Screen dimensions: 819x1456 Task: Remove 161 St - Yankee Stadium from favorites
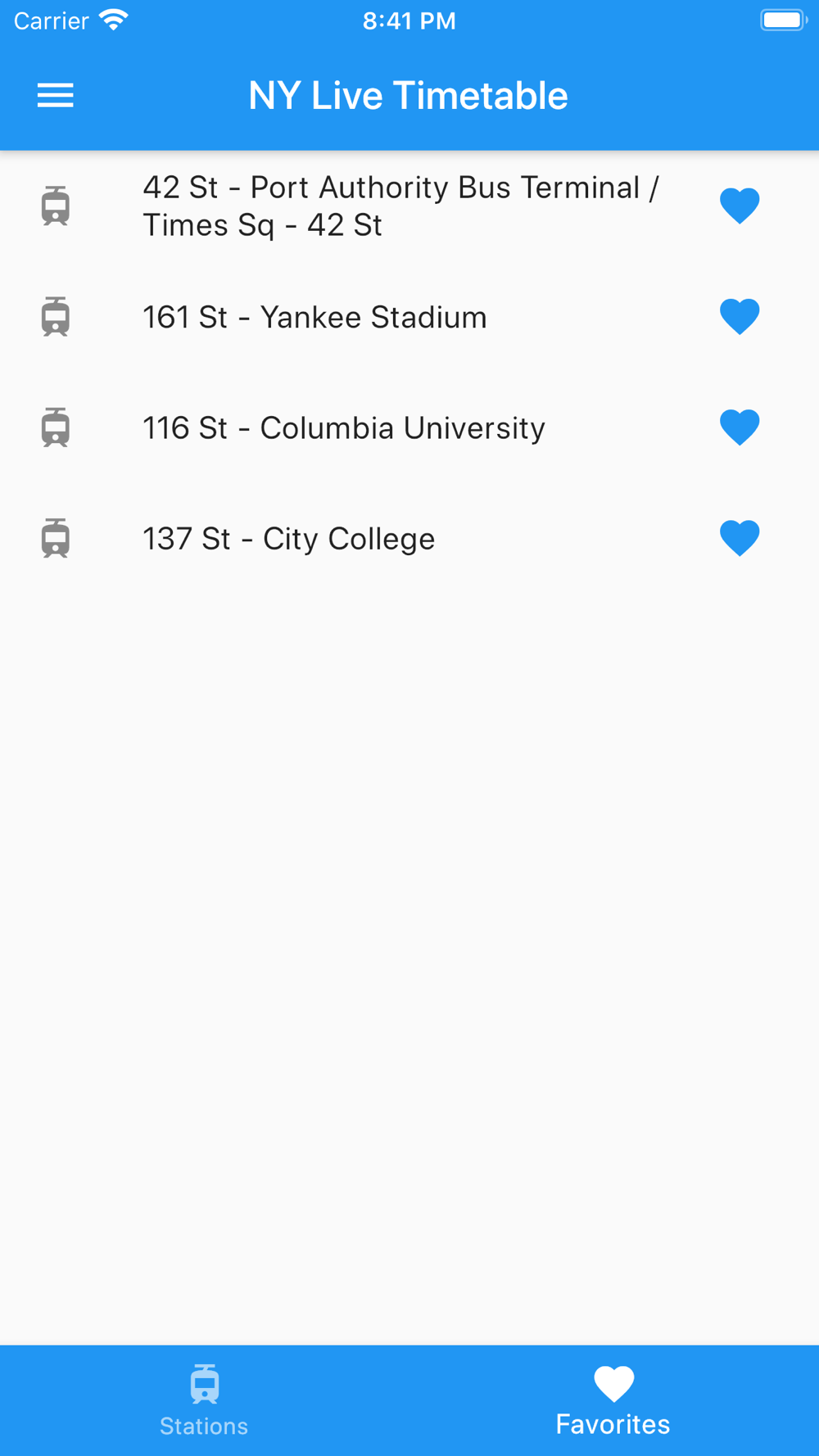click(x=740, y=317)
